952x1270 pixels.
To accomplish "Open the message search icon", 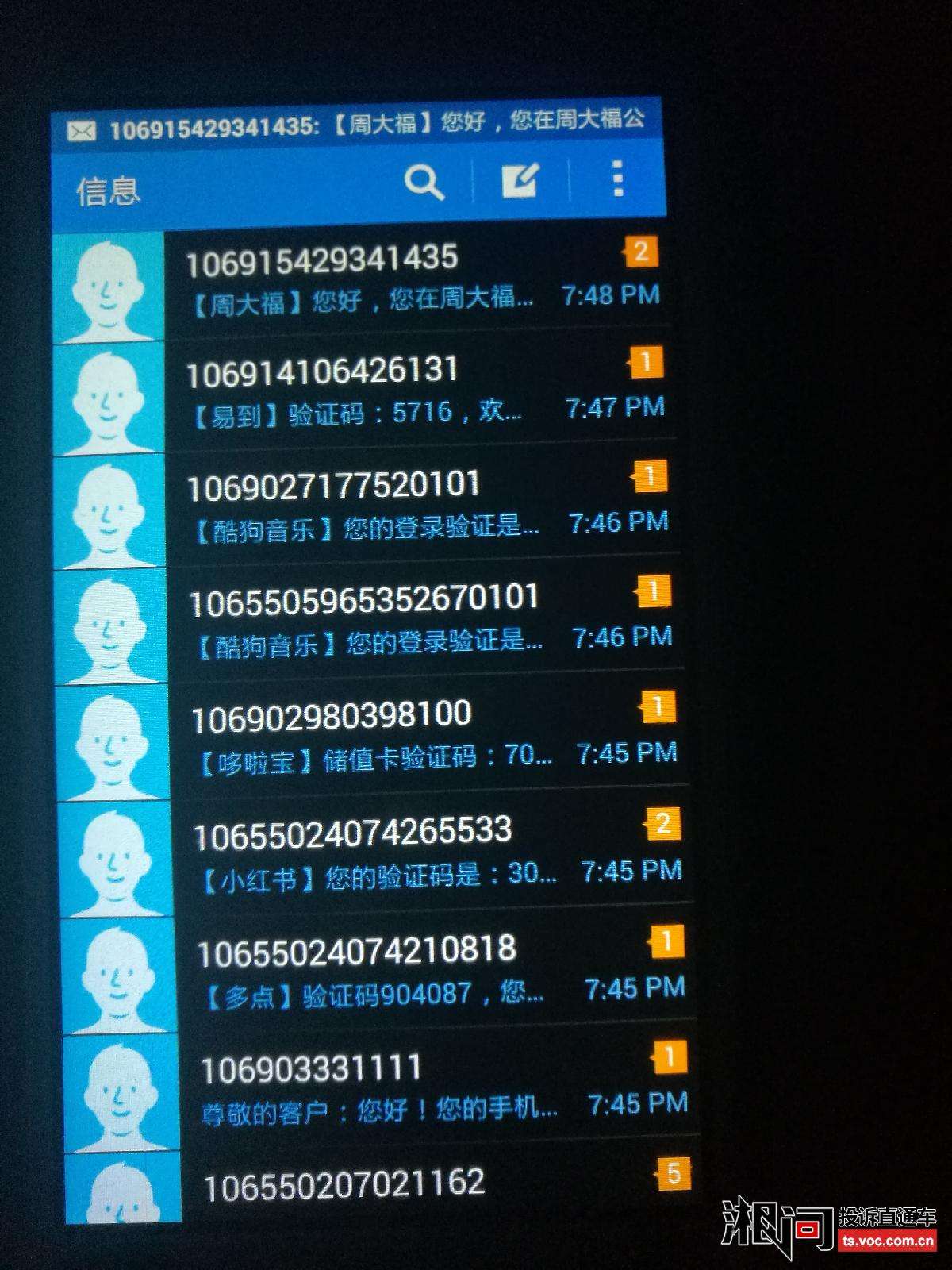I will 424,183.
